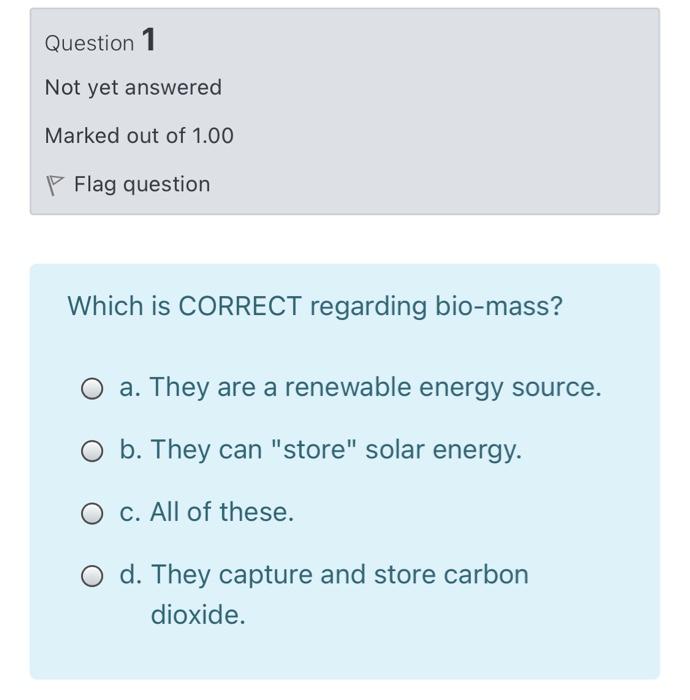Choose option b, can store solar energy
The width and height of the screenshot is (690, 700).
pos(93,452)
